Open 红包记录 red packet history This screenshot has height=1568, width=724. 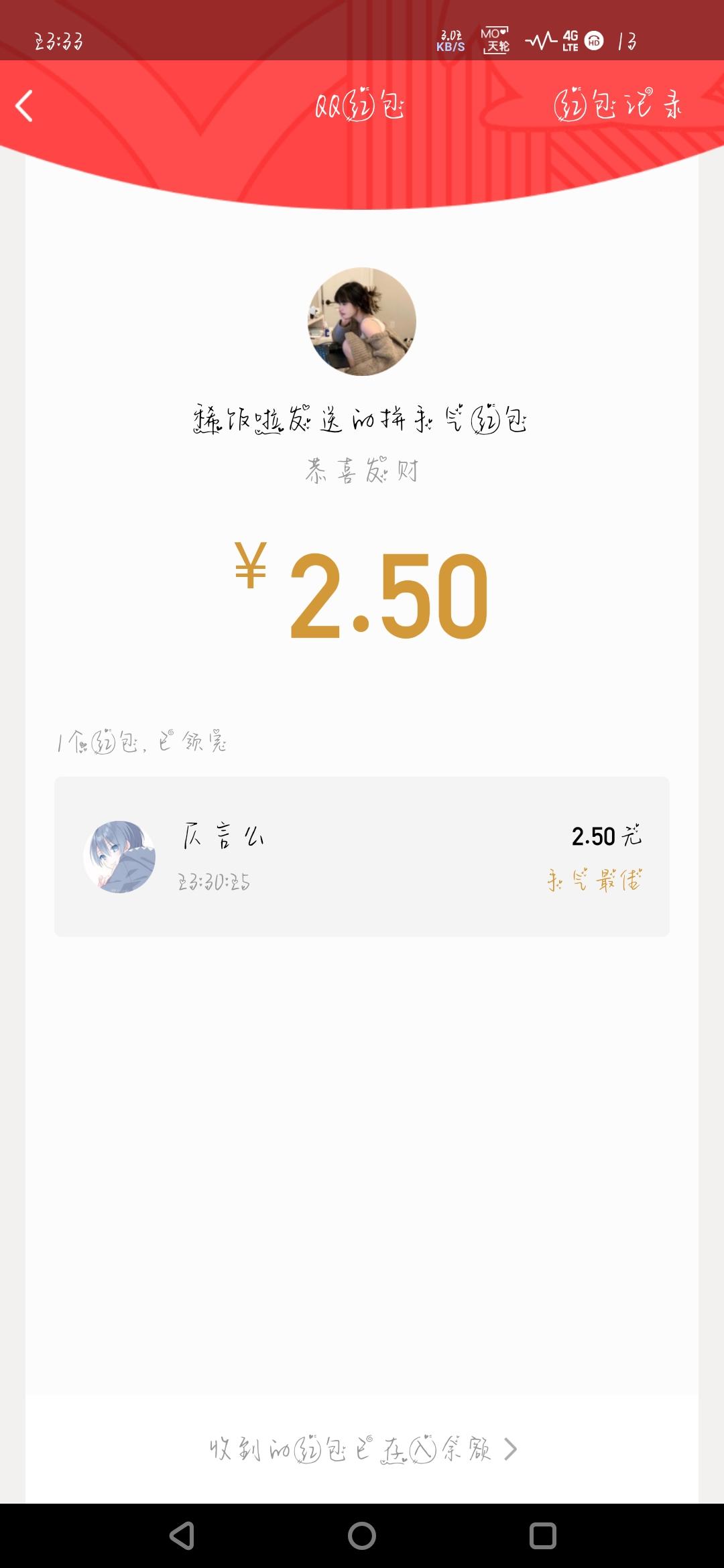[617, 105]
